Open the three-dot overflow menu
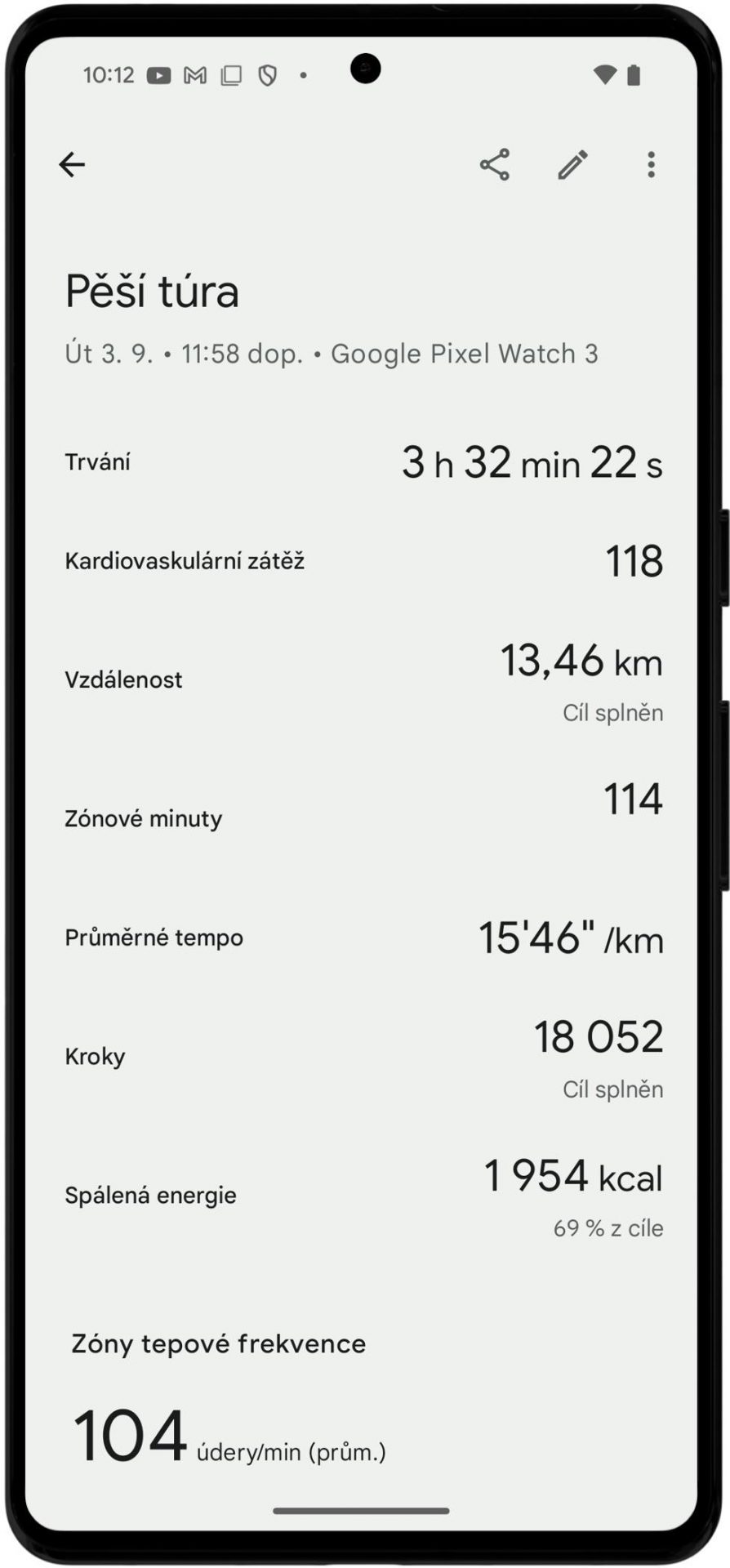 click(651, 165)
